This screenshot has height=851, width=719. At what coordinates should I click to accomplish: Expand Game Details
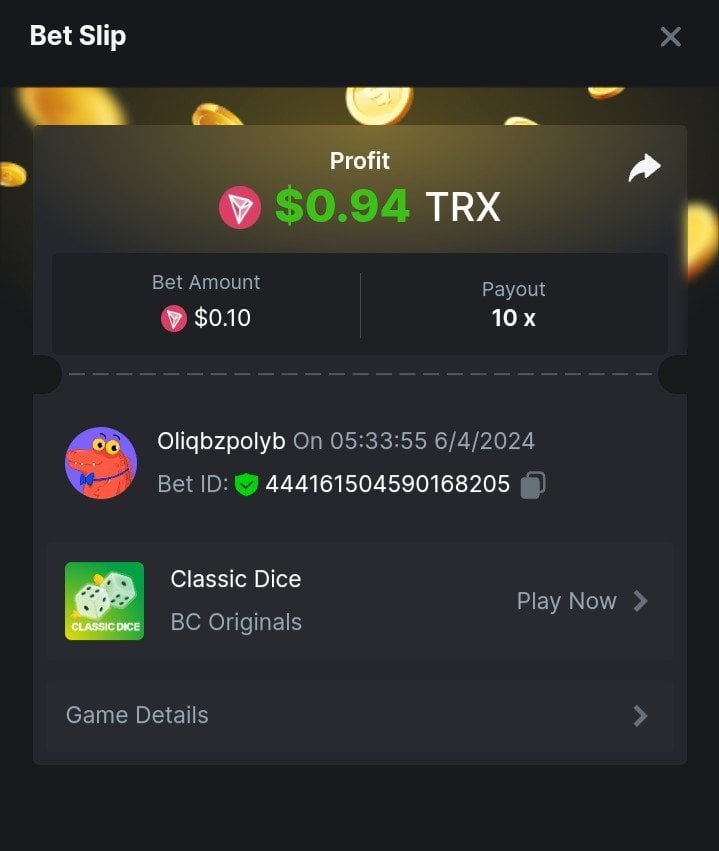pyautogui.click(x=359, y=716)
